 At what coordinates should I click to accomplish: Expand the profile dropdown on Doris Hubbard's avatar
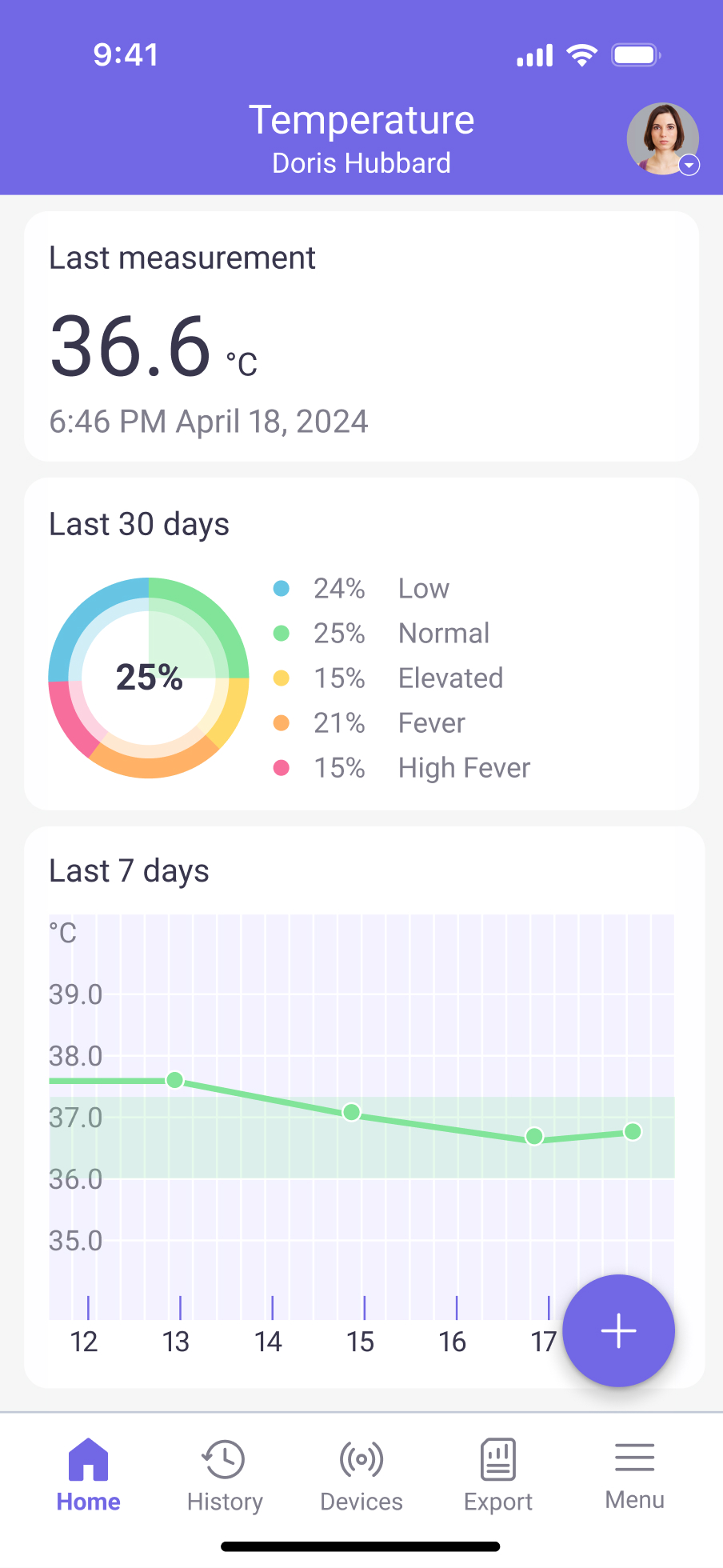pyautogui.click(x=689, y=166)
